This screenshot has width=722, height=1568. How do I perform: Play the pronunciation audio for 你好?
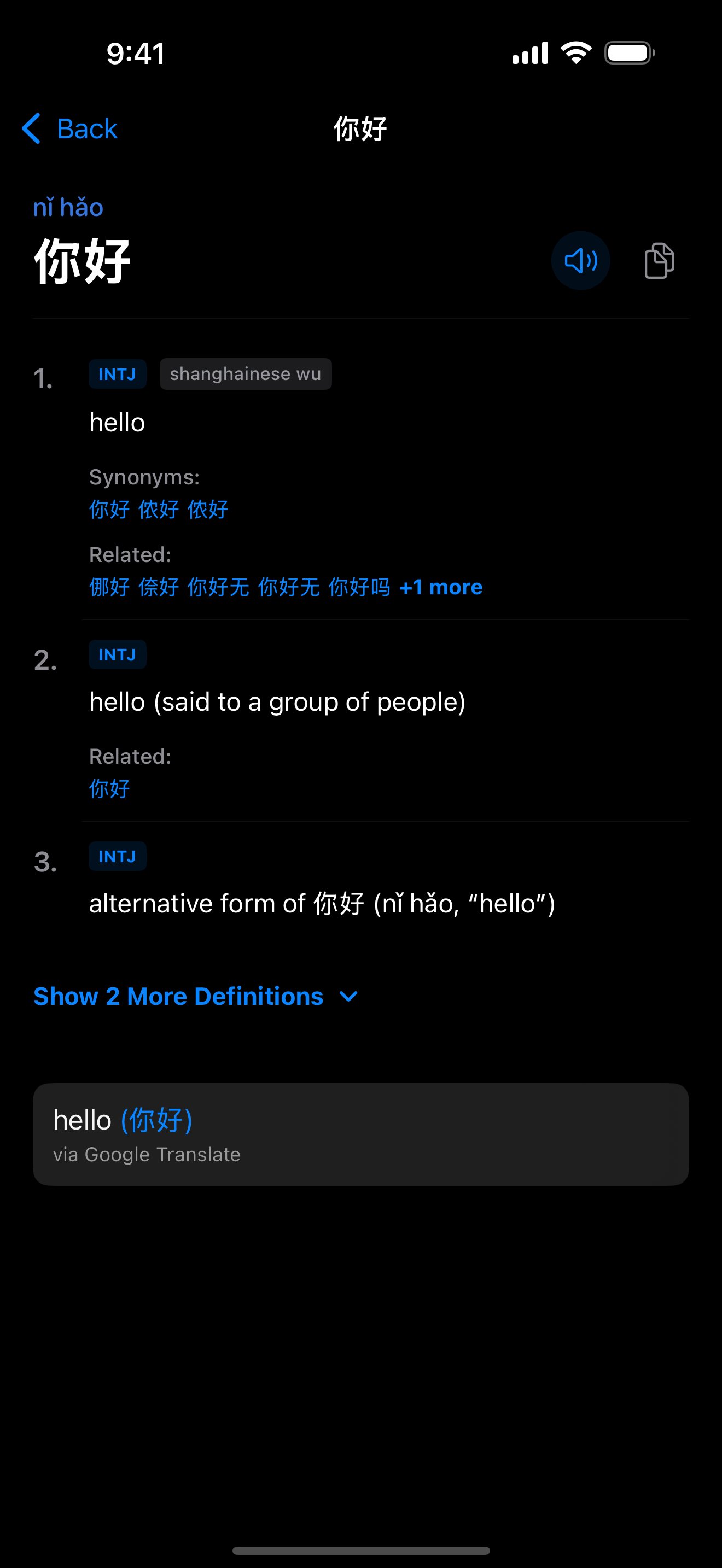point(580,261)
